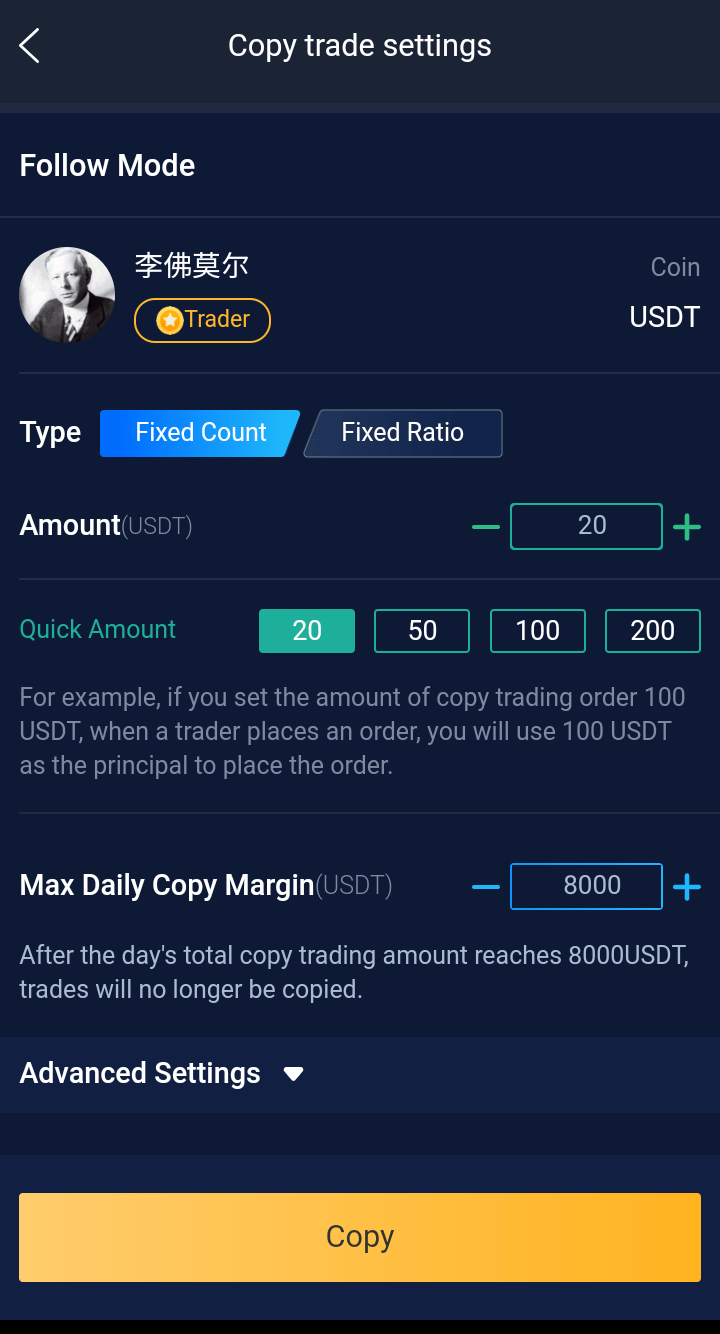The width and height of the screenshot is (720, 1334).
Task: Select the Fixed Count type
Action: [x=199, y=433]
